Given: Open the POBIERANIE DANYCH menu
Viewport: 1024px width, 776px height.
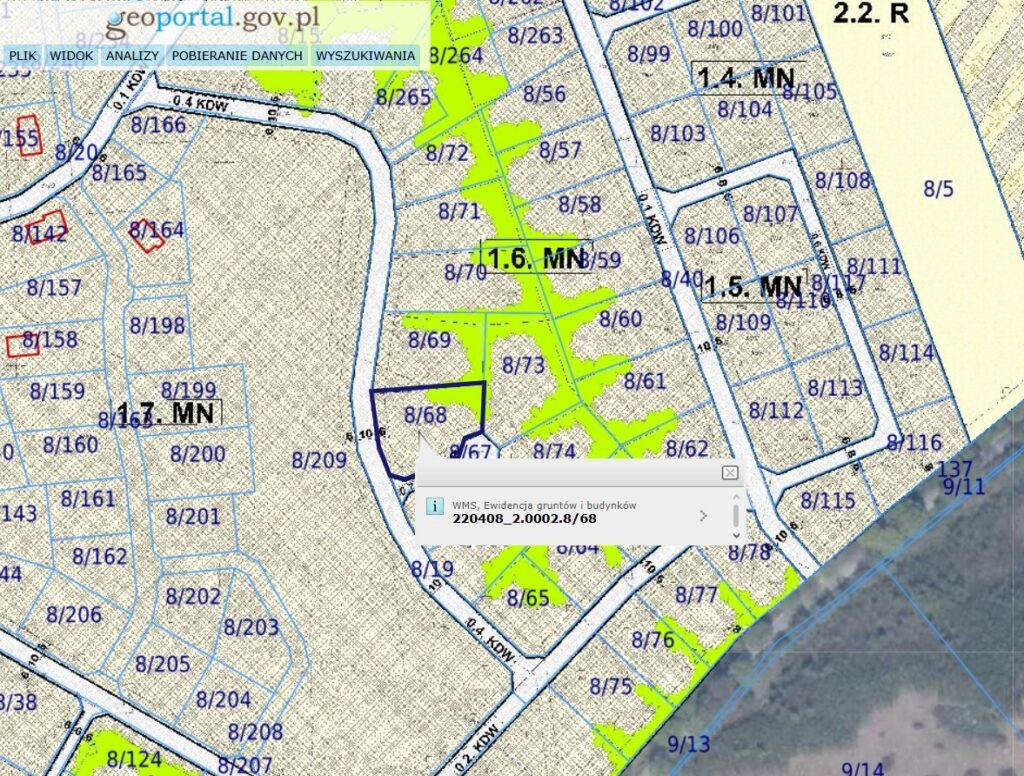Looking at the screenshot, I should (x=237, y=56).
